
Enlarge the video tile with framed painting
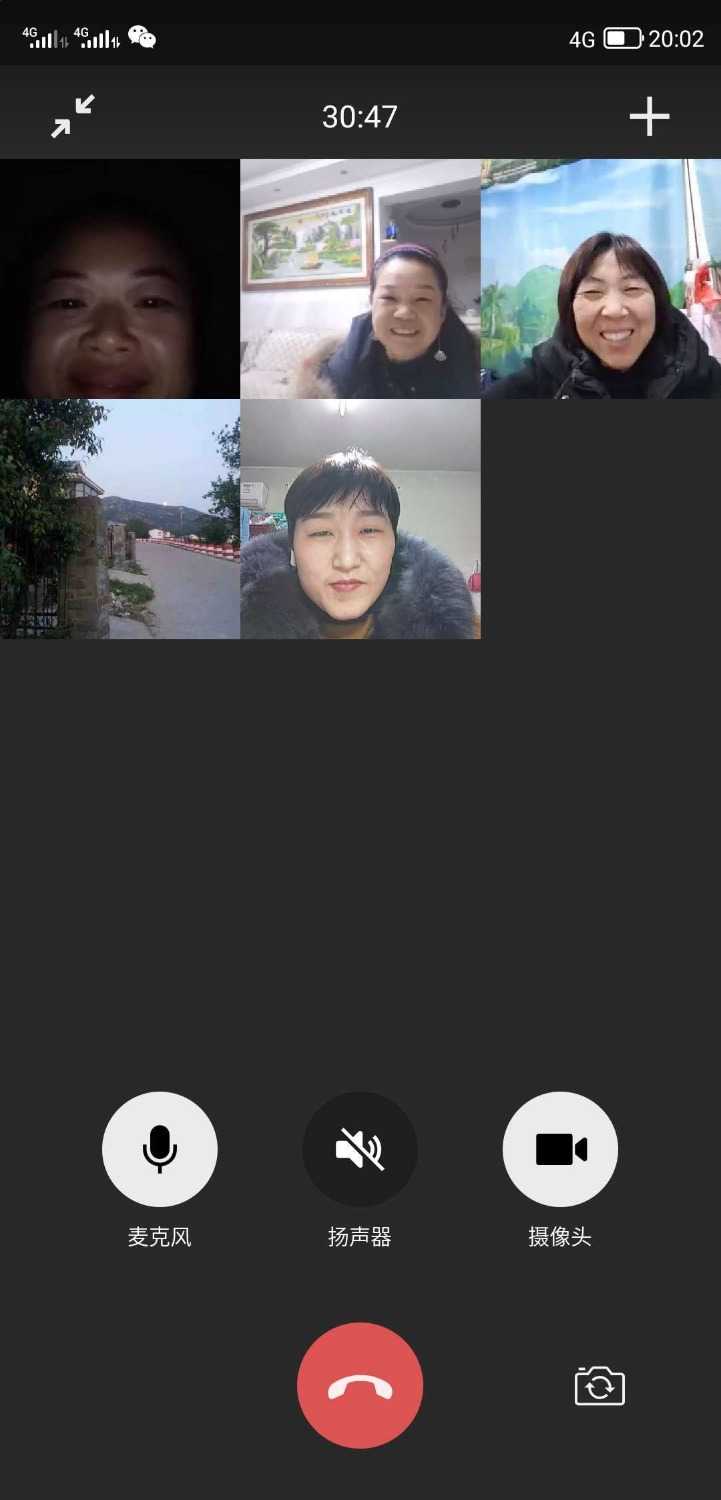(x=360, y=279)
